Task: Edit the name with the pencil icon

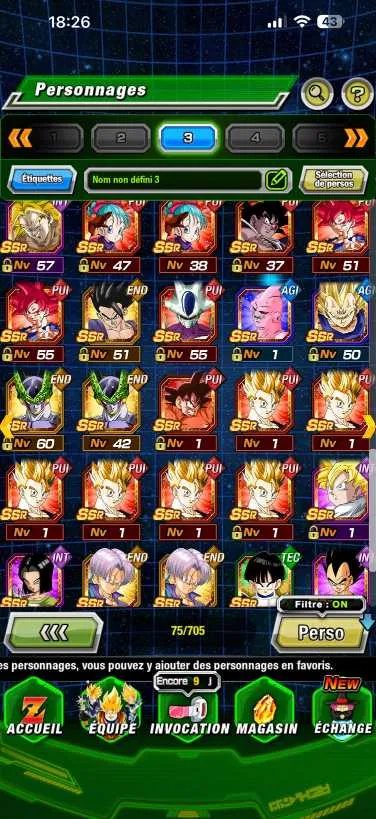Action: tap(276, 180)
